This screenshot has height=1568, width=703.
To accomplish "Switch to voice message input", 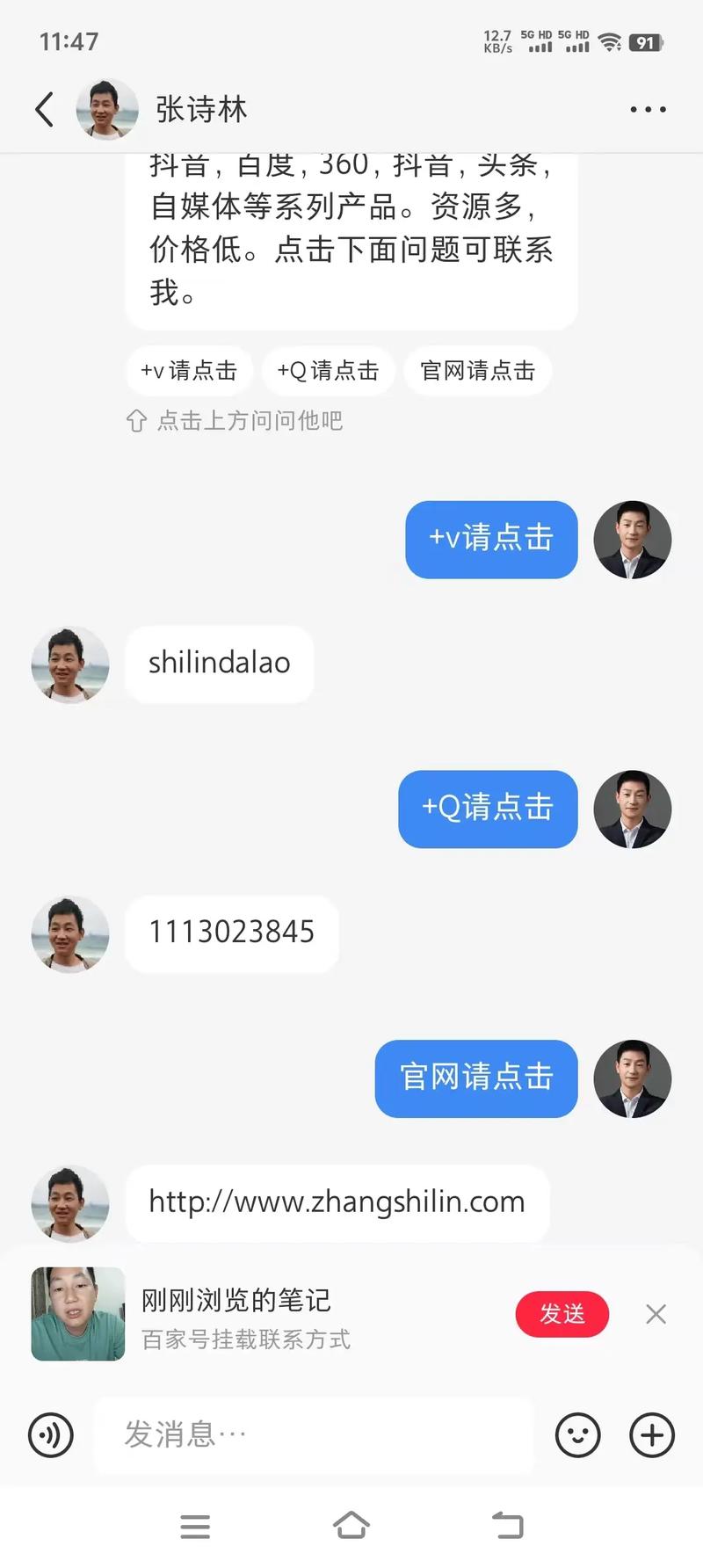I will (x=51, y=1435).
